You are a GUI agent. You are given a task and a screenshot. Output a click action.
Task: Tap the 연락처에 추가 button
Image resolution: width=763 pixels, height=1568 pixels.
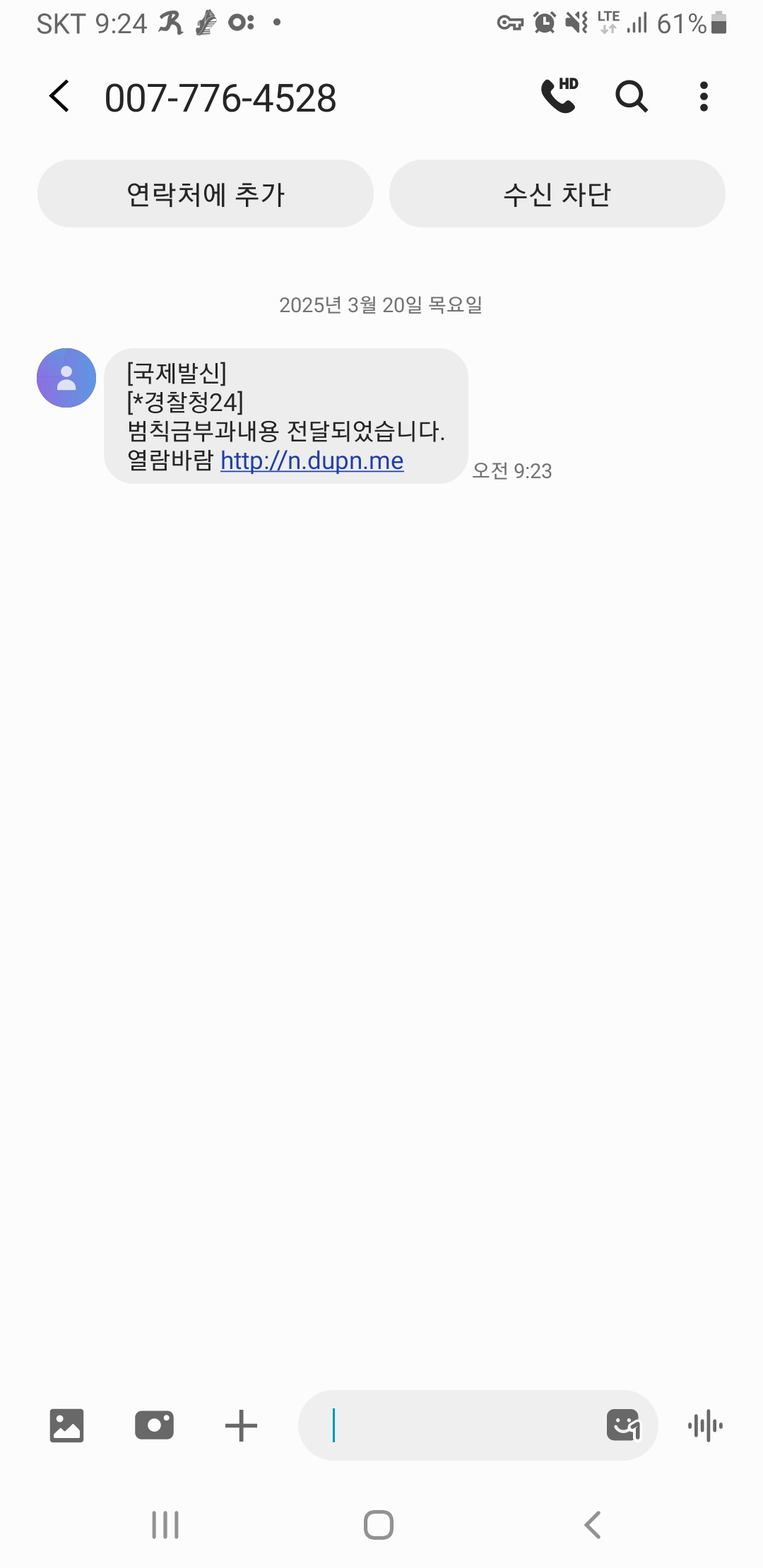205,194
